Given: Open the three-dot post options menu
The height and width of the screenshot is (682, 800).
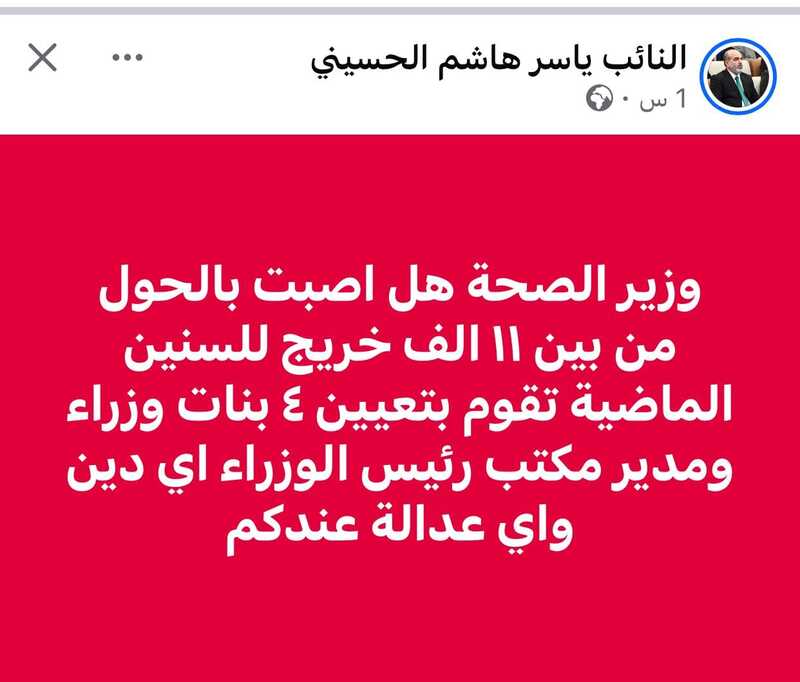Looking at the screenshot, I should (128, 59).
